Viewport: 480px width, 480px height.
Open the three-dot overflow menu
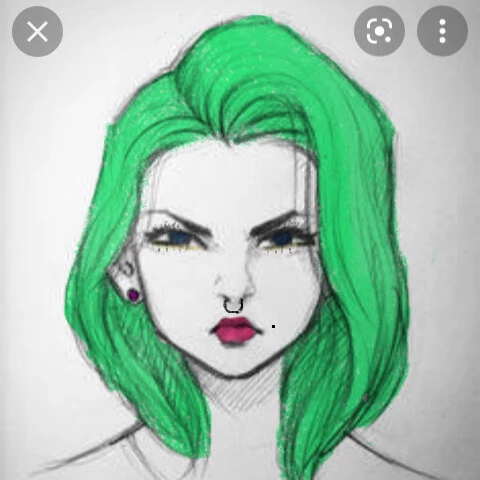(x=442, y=31)
